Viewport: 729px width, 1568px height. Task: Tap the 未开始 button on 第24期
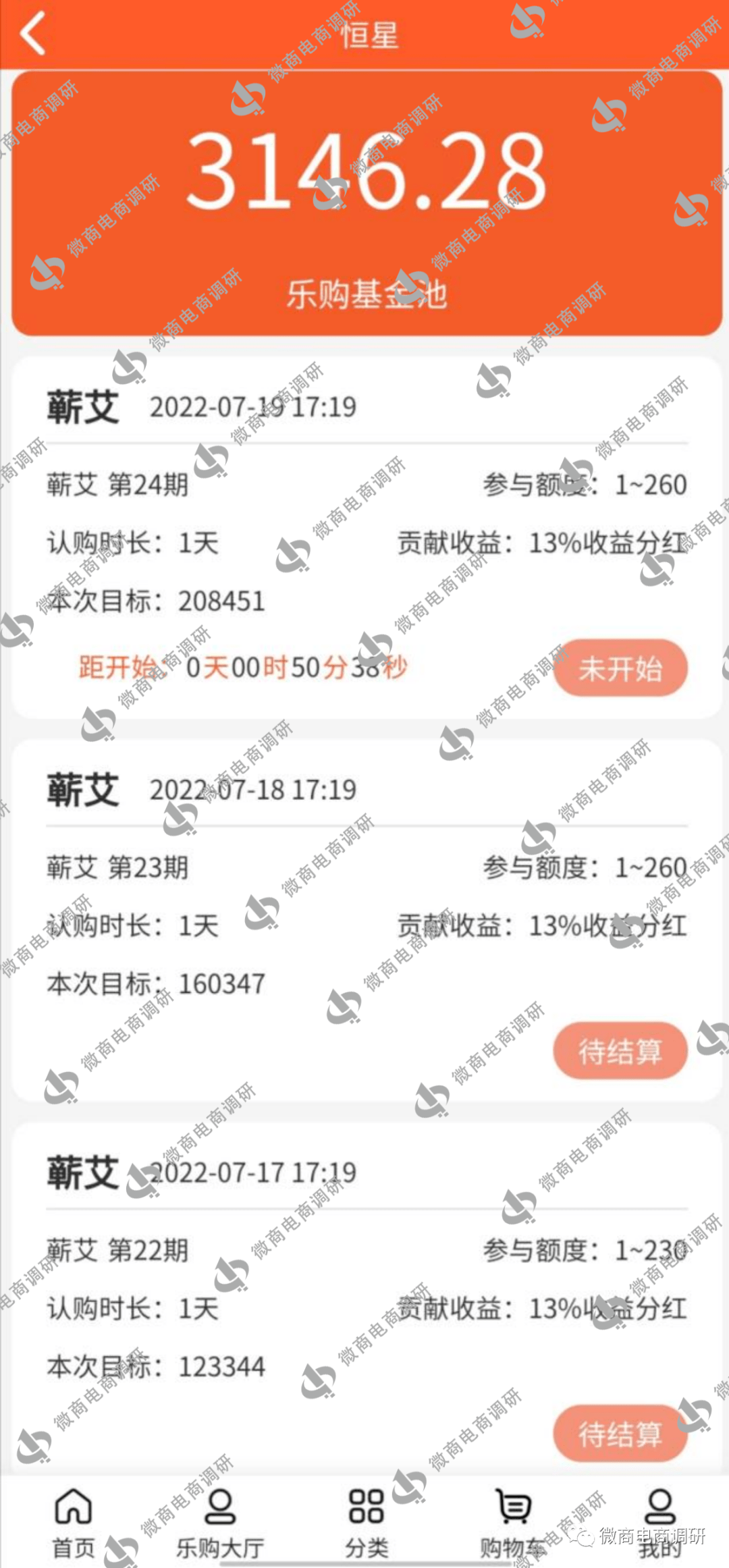pyautogui.click(x=620, y=668)
